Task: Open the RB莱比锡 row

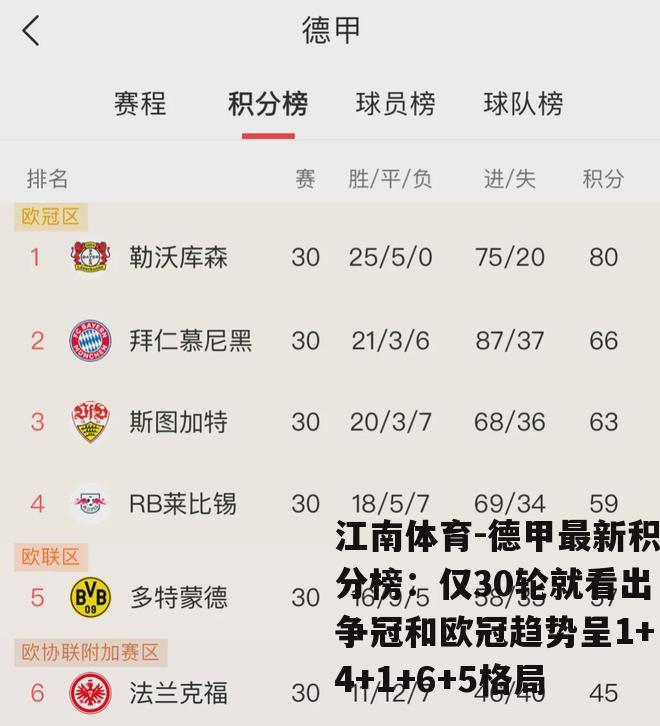Action: coord(182,503)
